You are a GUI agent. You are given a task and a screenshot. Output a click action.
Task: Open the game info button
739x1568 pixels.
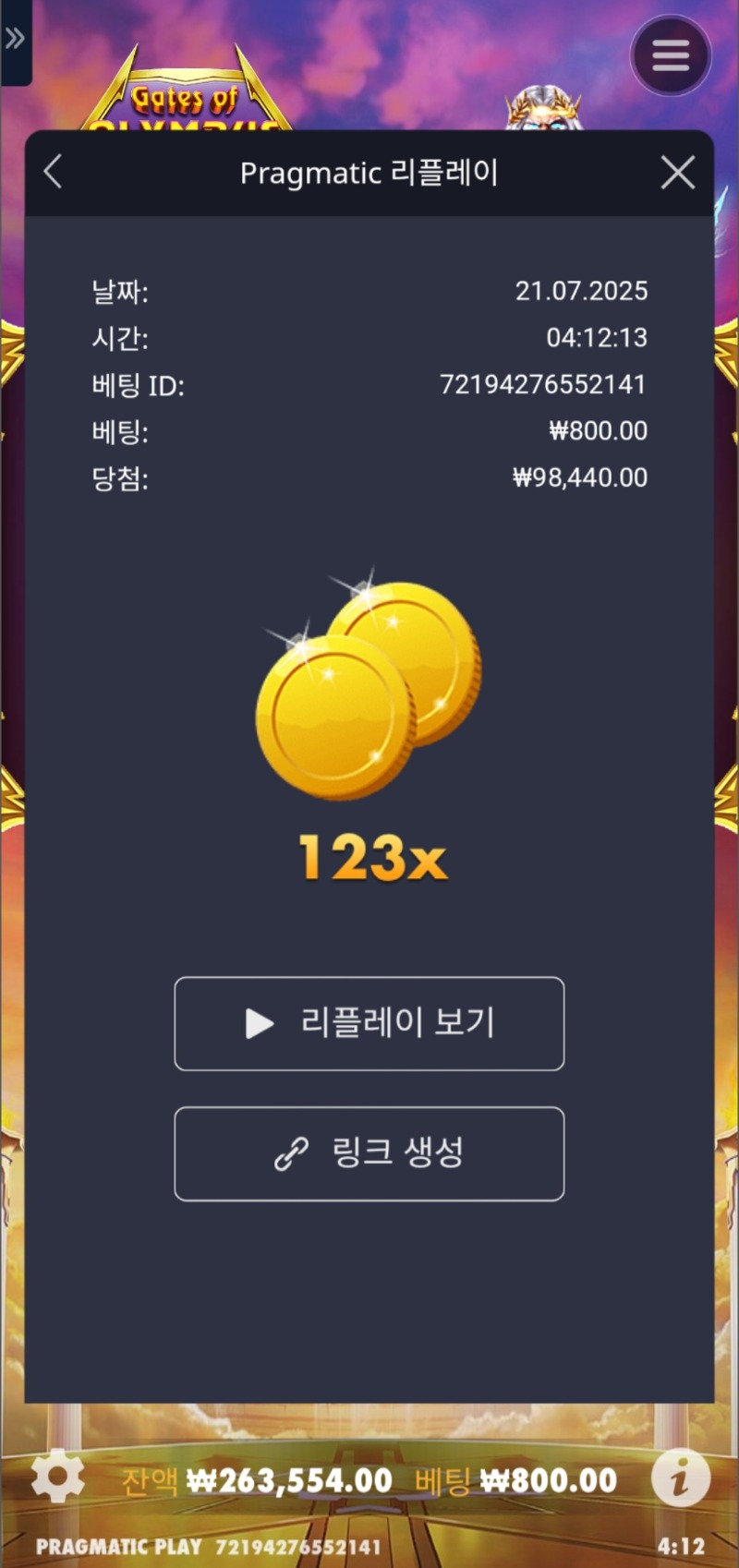tap(681, 1478)
